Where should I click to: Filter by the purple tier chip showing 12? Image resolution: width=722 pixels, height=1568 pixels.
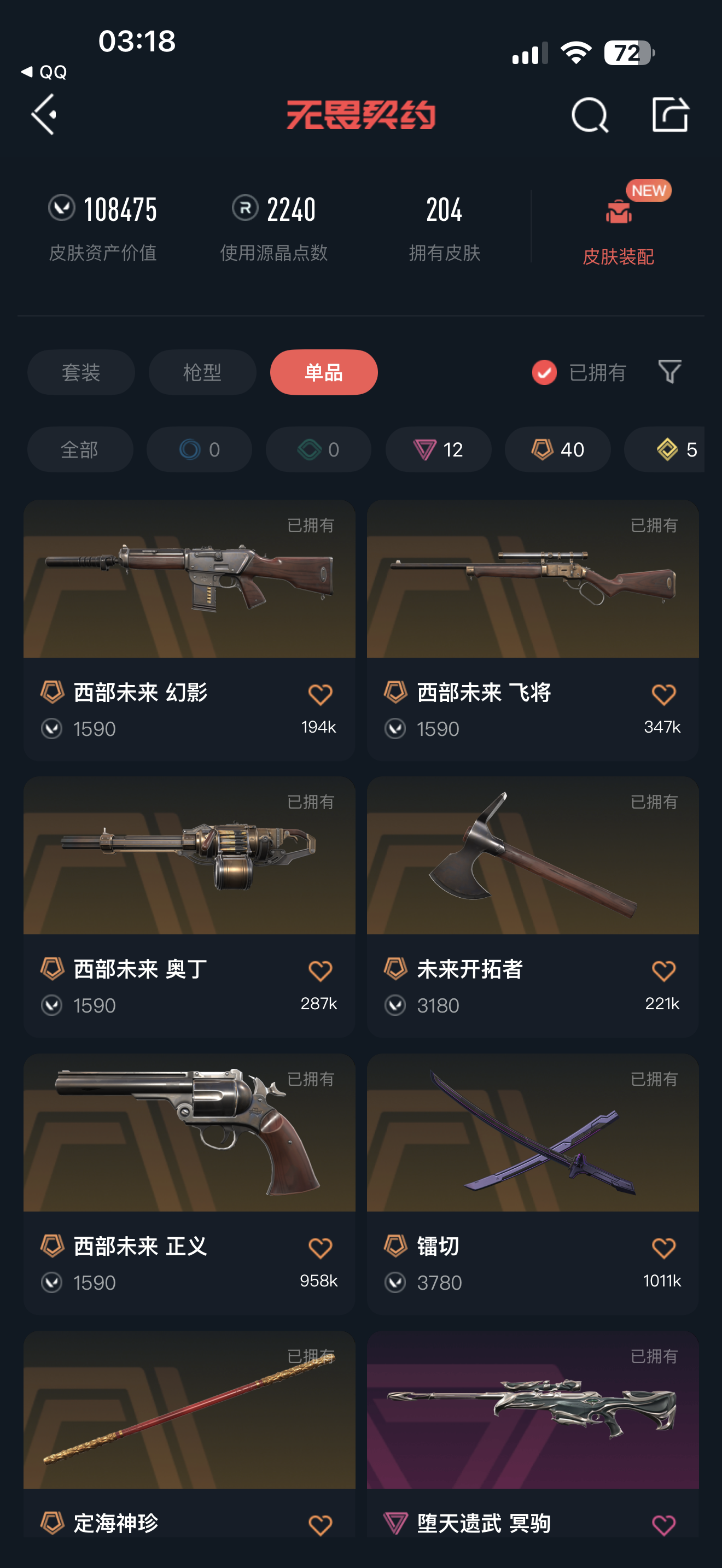point(438,449)
